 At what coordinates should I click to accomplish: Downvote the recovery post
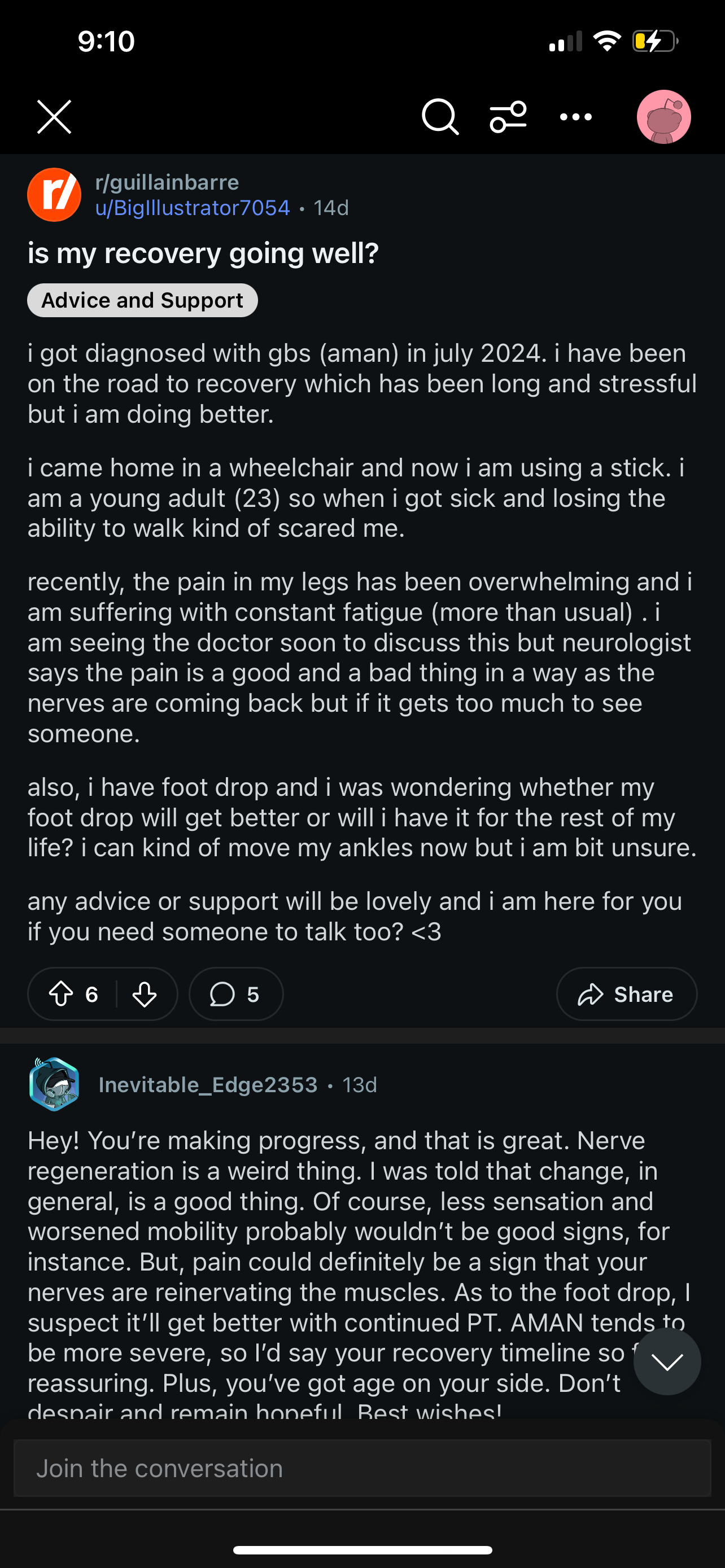pos(145,994)
